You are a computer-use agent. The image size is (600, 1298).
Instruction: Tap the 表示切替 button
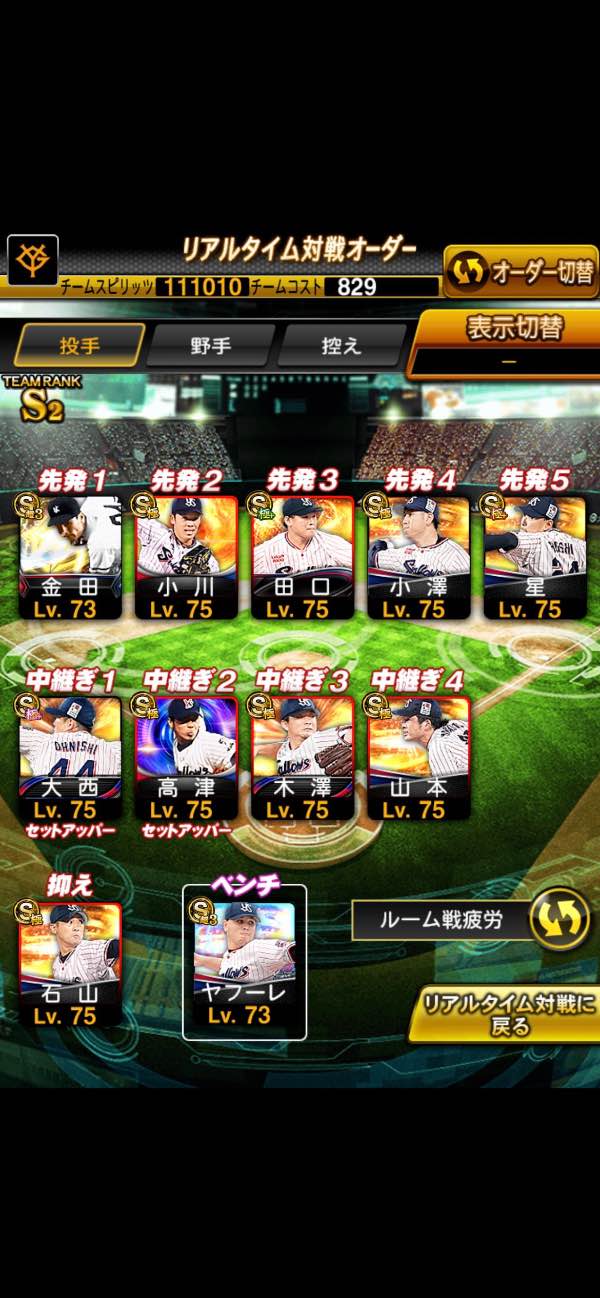coord(509,342)
